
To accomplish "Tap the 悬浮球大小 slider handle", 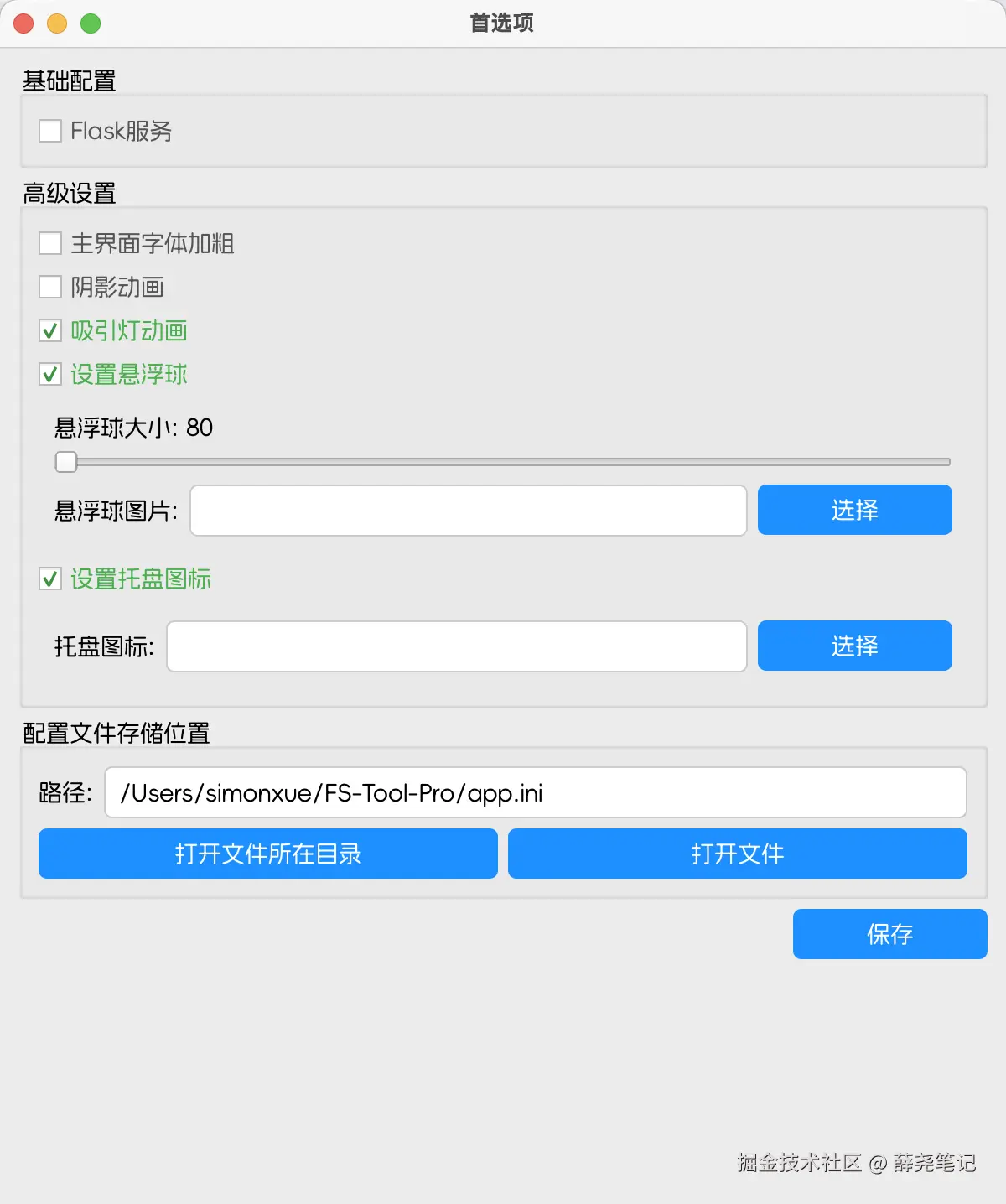I will [x=66, y=462].
